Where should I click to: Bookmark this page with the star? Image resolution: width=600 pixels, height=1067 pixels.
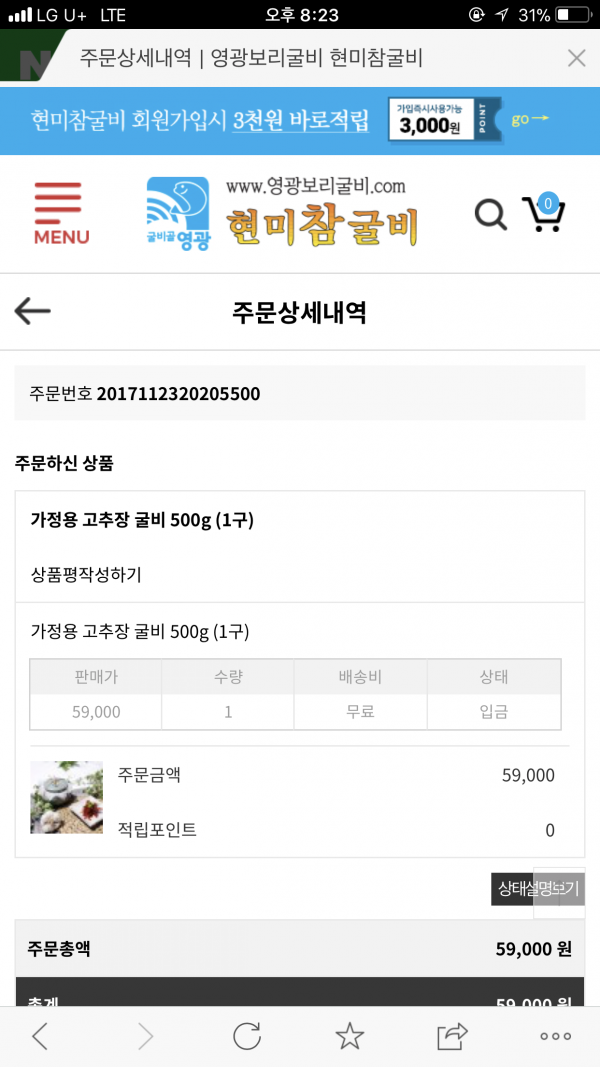click(349, 1036)
